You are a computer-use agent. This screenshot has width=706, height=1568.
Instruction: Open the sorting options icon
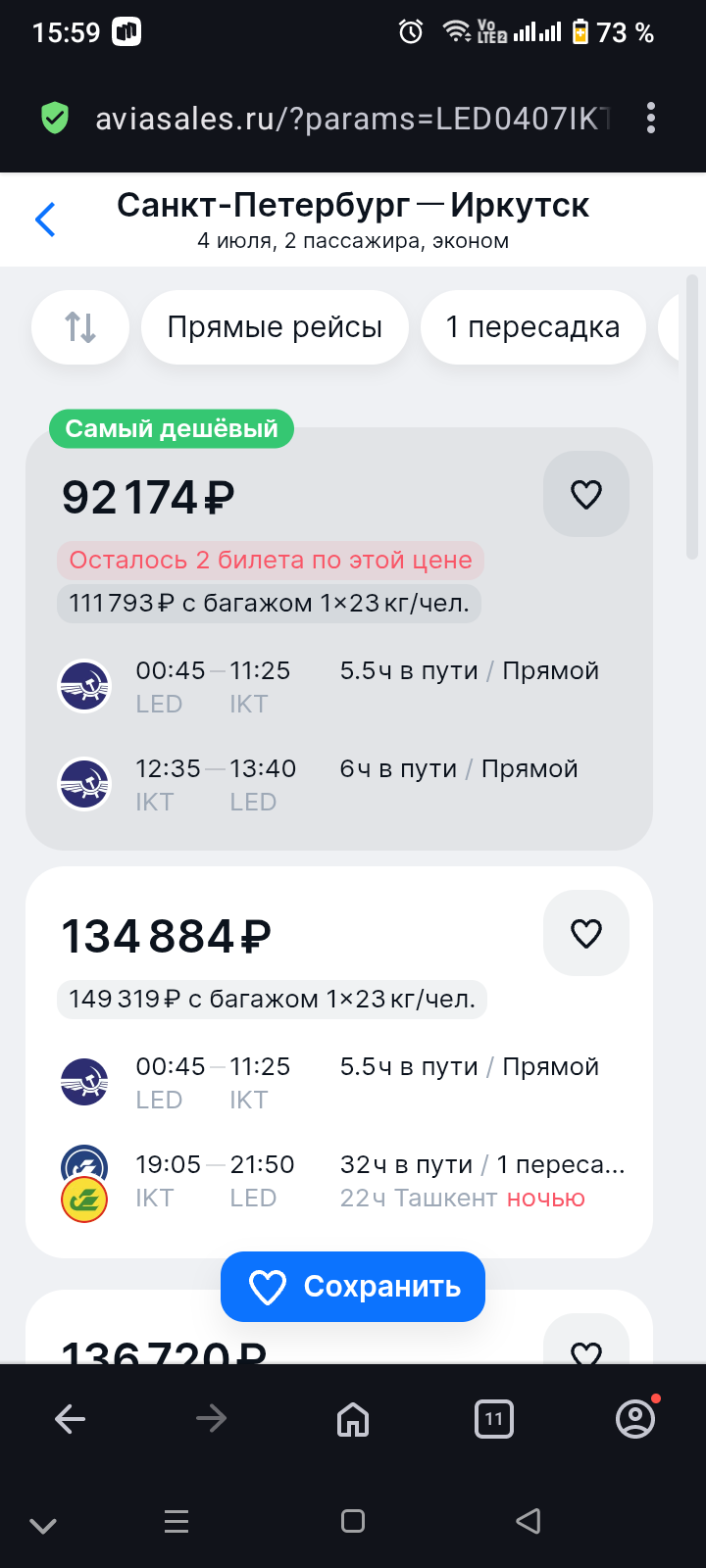click(x=80, y=326)
